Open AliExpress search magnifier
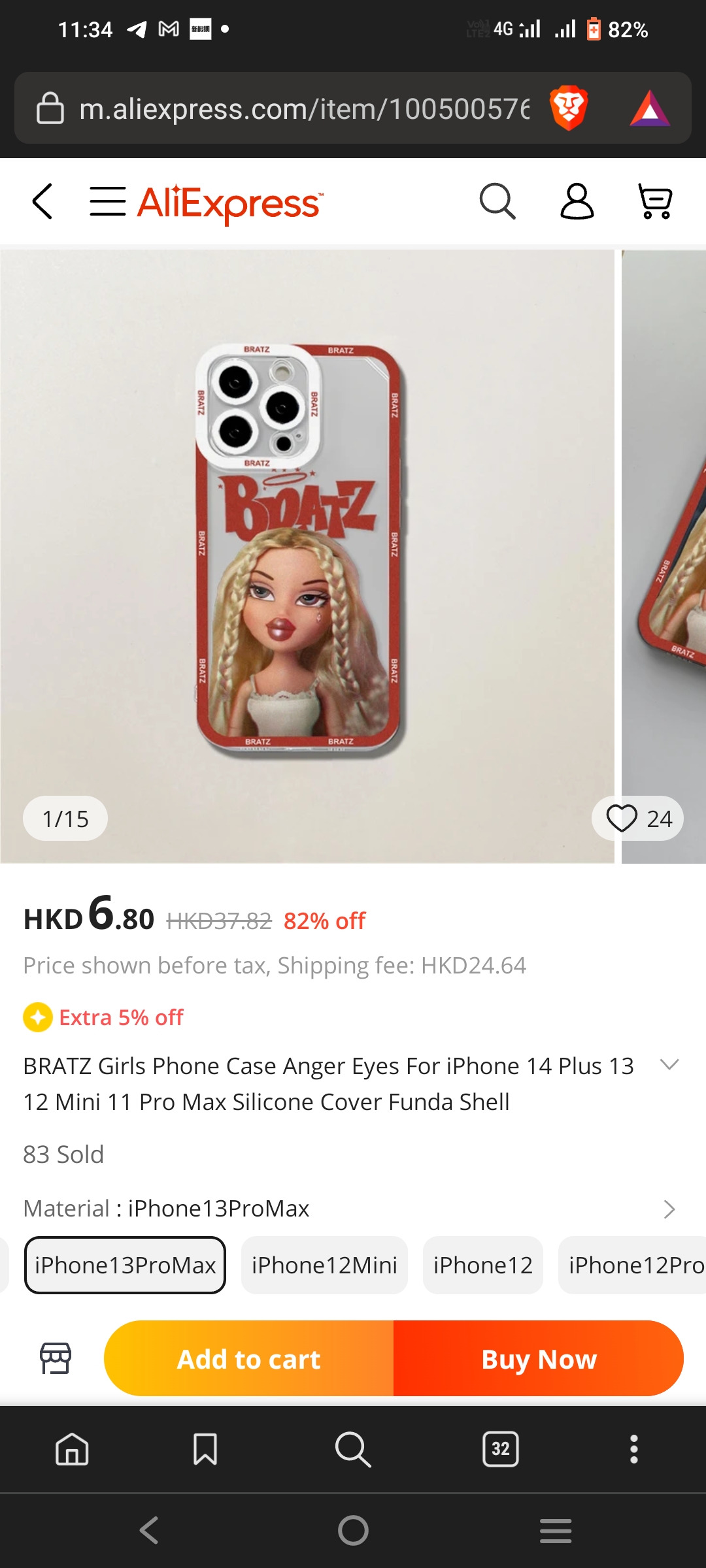This screenshot has width=706, height=1568. point(497,201)
